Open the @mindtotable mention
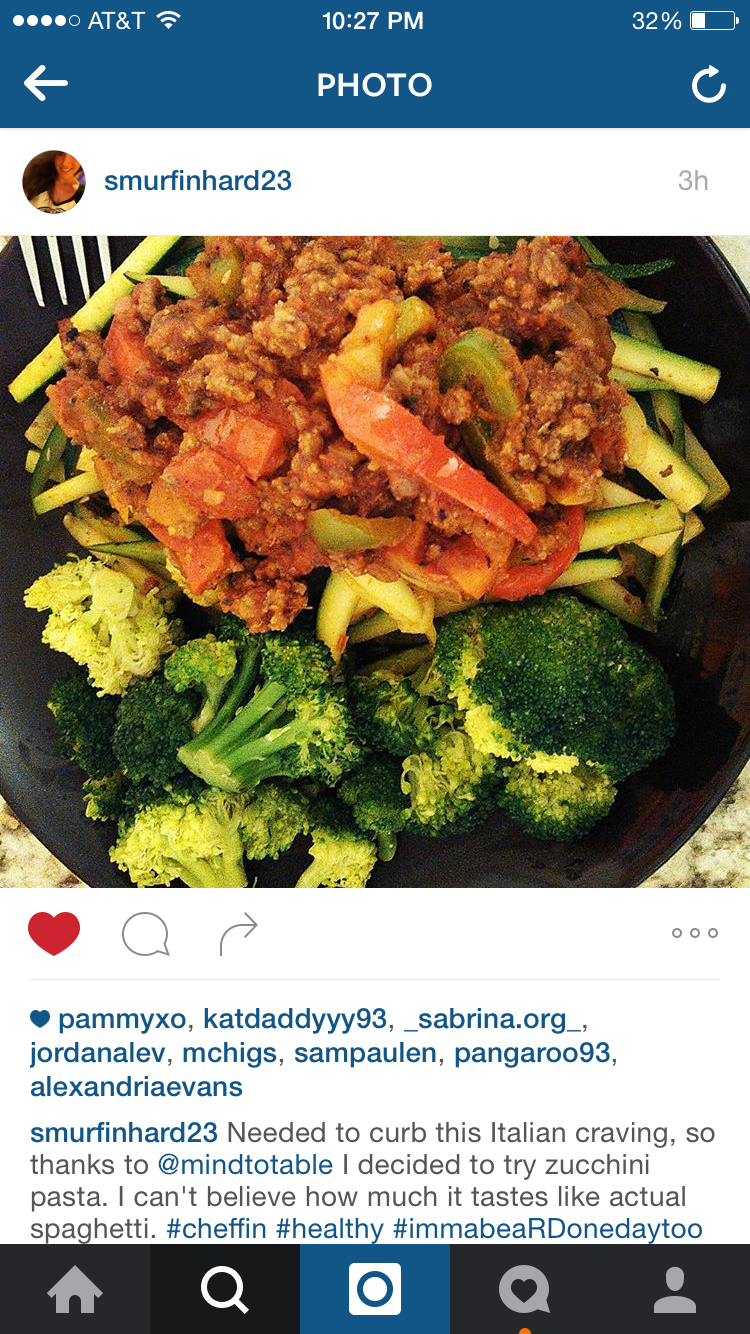The image size is (750, 1334). point(245,1164)
